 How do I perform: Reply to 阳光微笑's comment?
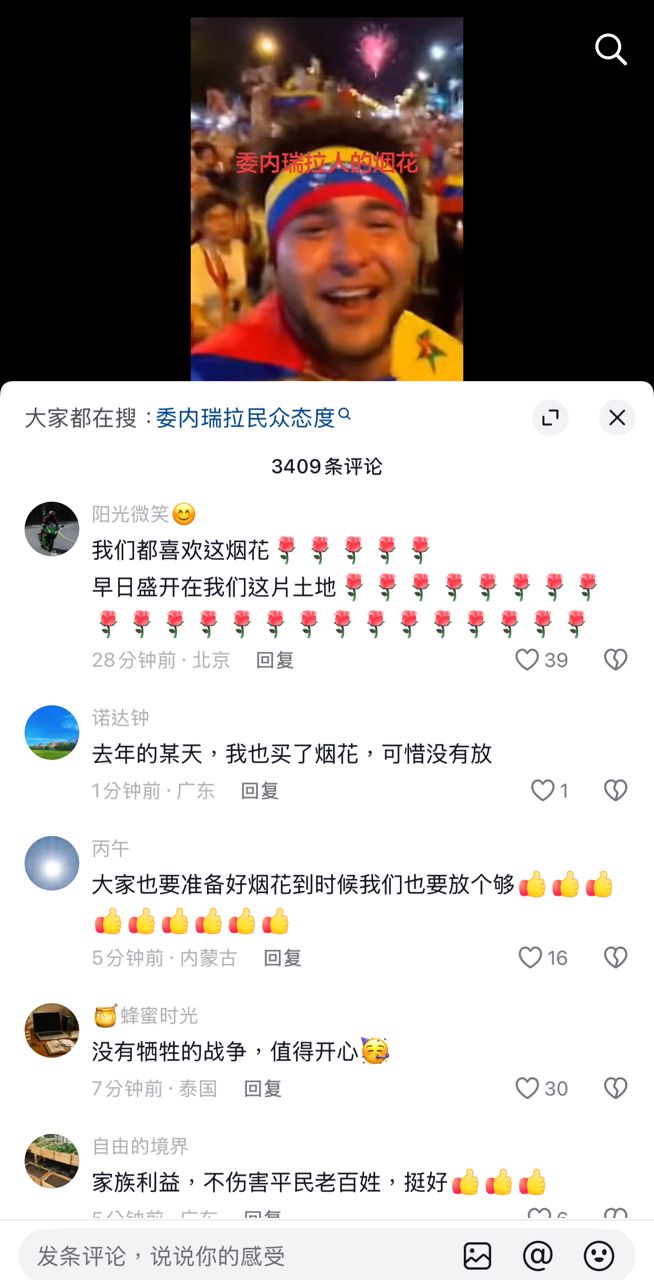(x=275, y=660)
